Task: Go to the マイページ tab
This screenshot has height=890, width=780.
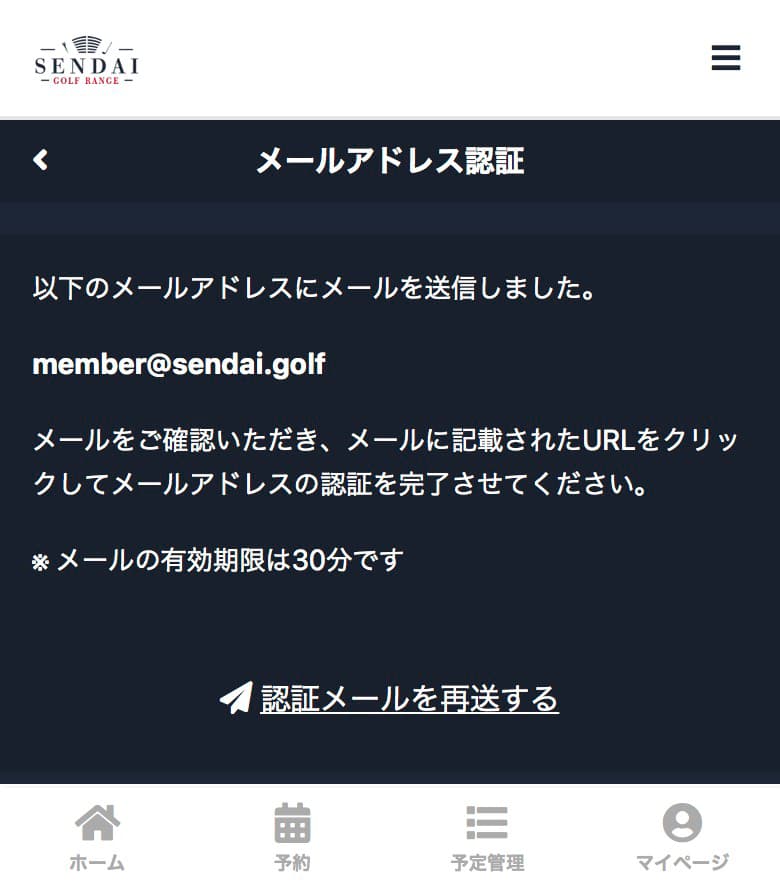Action: [x=682, y=837]
